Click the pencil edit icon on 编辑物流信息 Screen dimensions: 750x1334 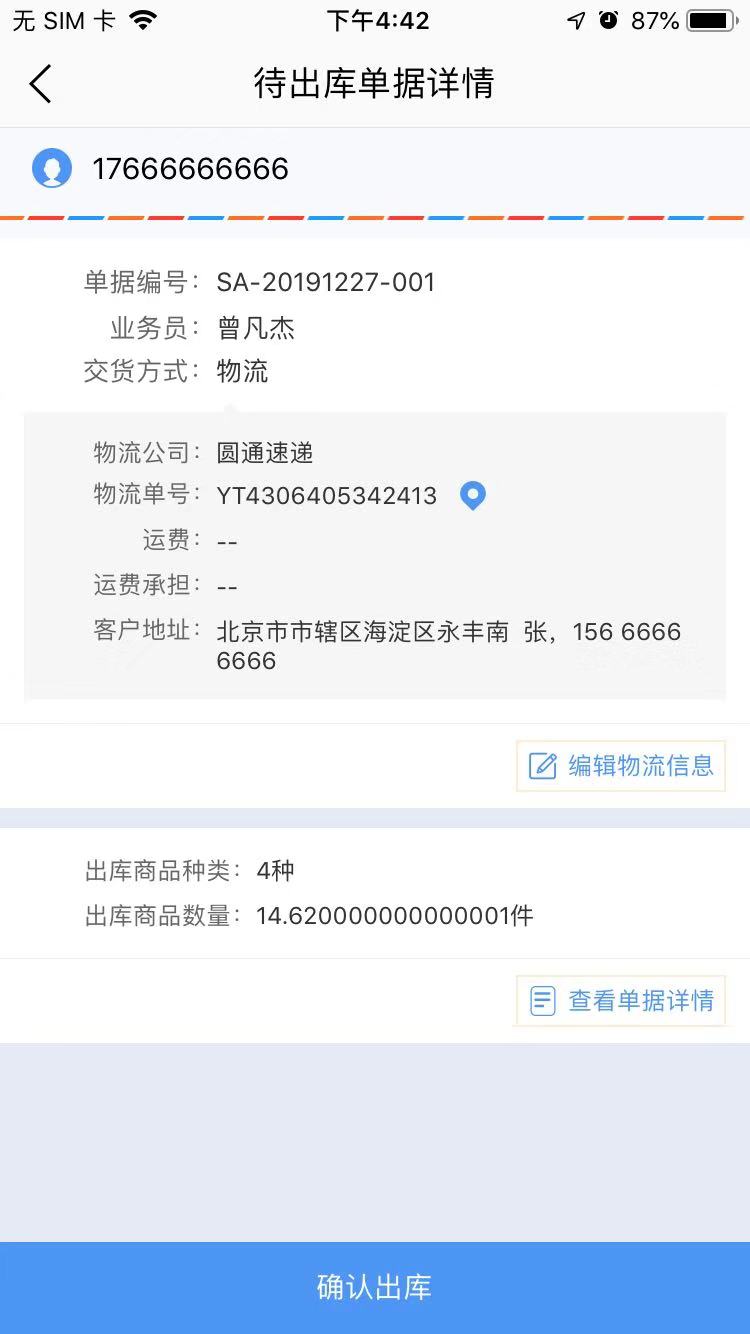coord(541,765)
